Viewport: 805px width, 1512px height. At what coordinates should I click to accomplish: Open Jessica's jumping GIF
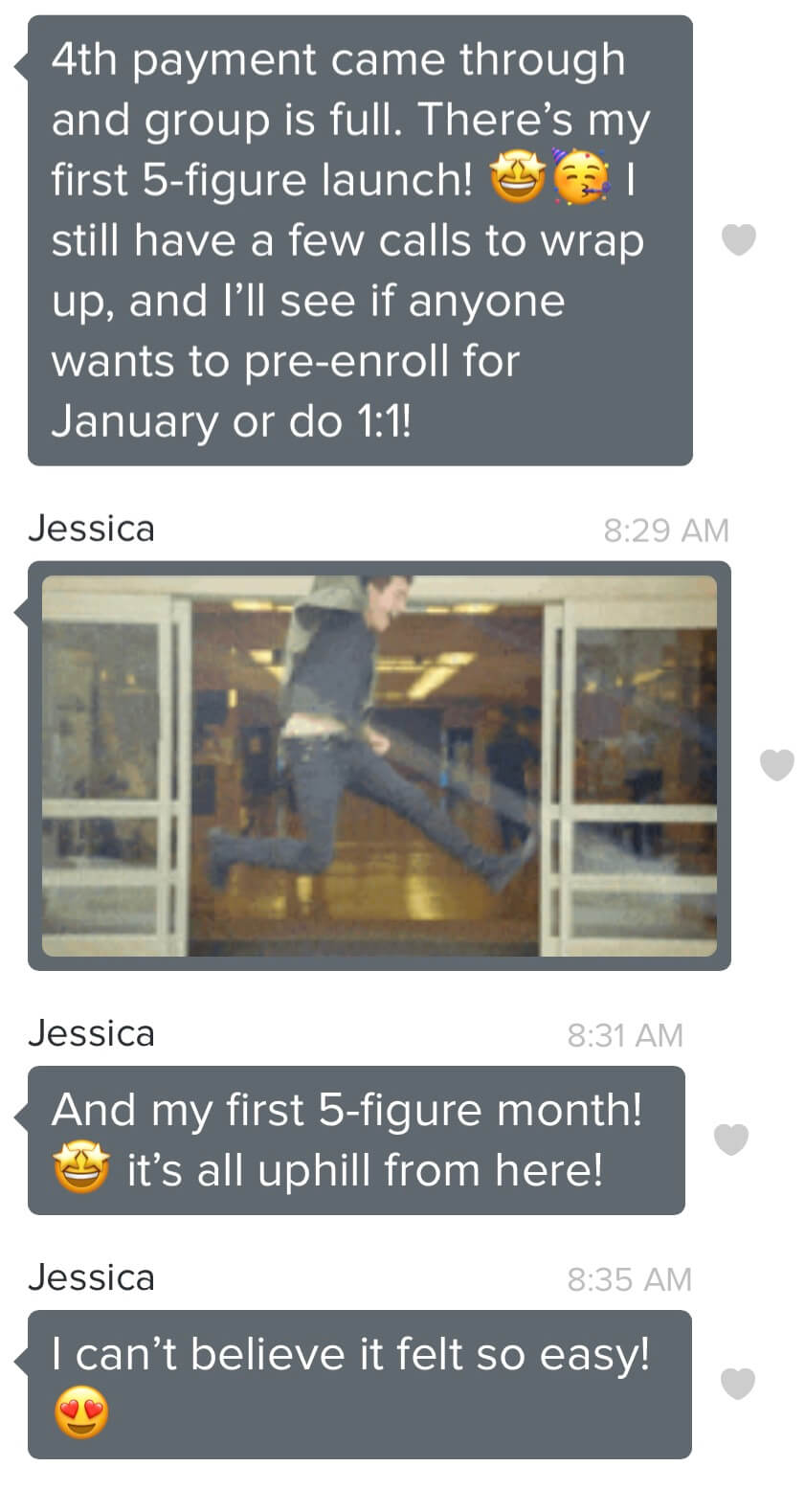[x=379, y=765]
